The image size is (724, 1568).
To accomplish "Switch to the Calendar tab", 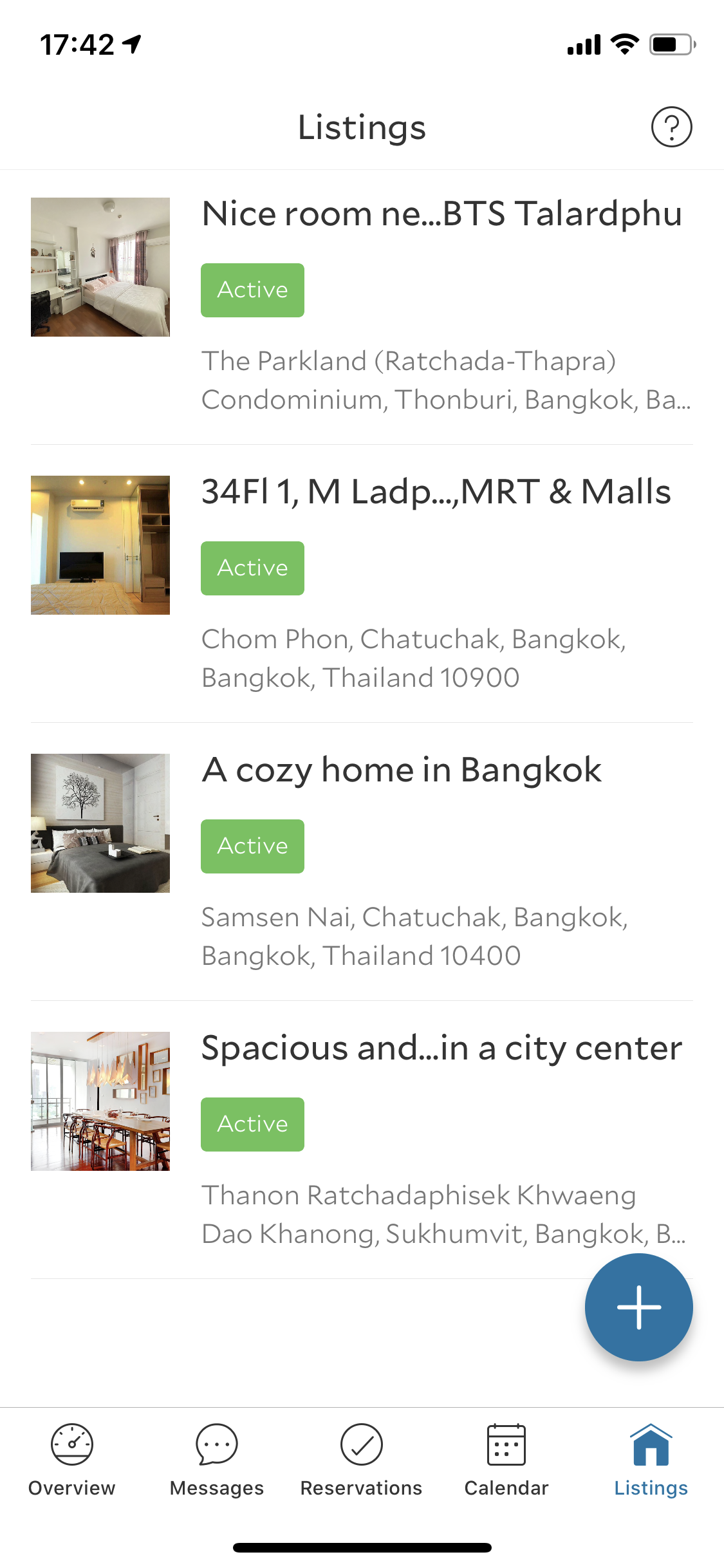I will (x=506, y=1460).
